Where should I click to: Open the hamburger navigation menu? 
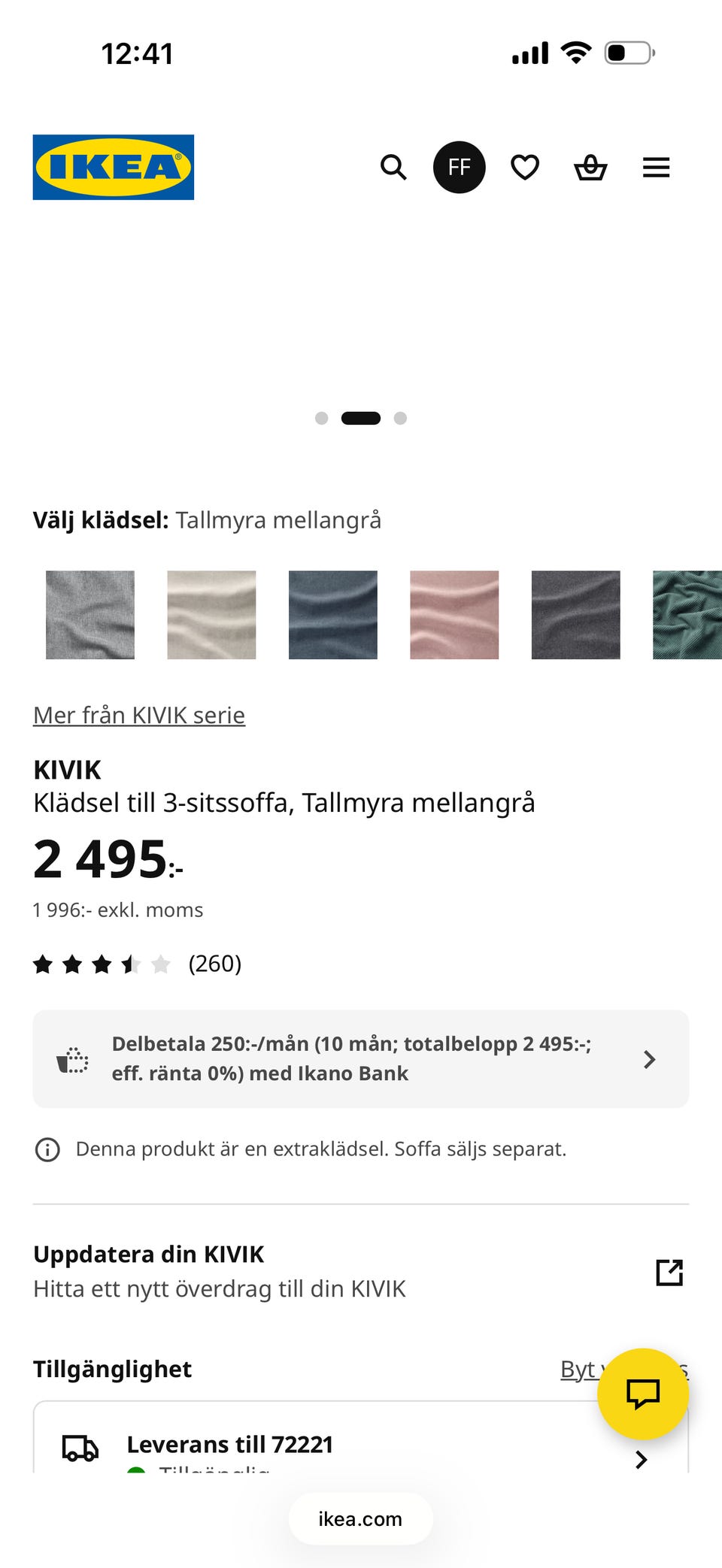(656, 167)
